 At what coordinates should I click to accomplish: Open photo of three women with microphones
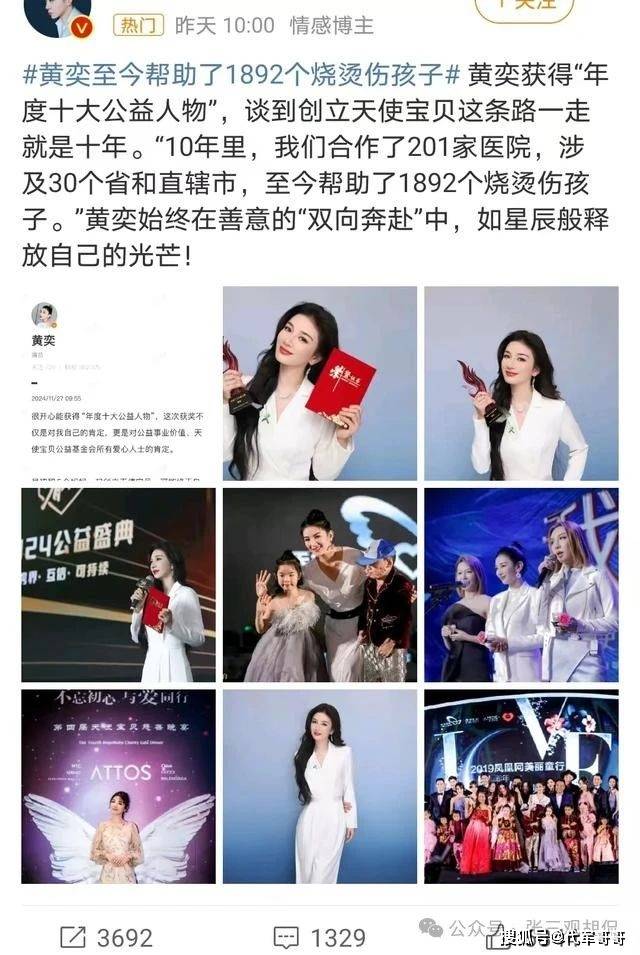tap(521, 585)
